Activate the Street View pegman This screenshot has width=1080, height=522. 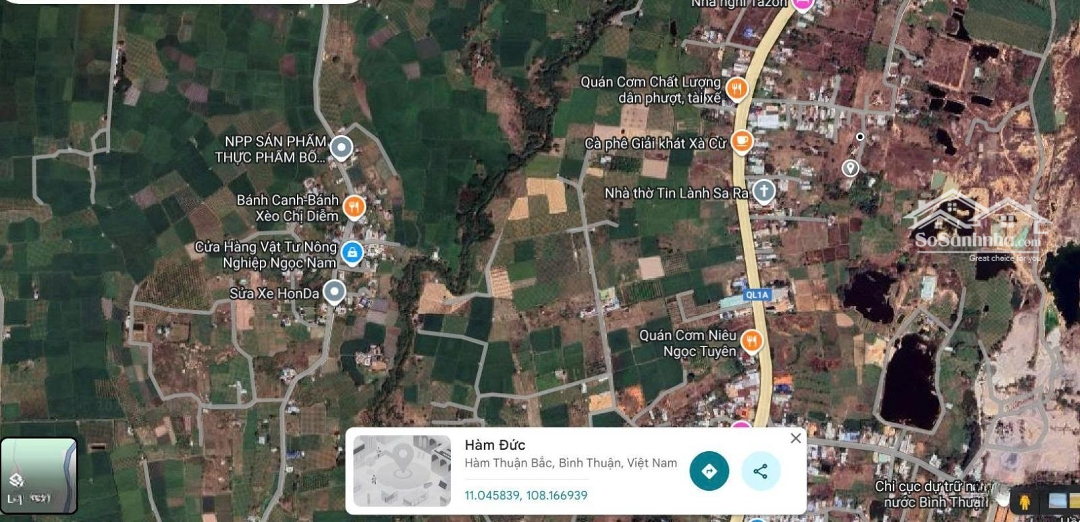pos(1024,501)
